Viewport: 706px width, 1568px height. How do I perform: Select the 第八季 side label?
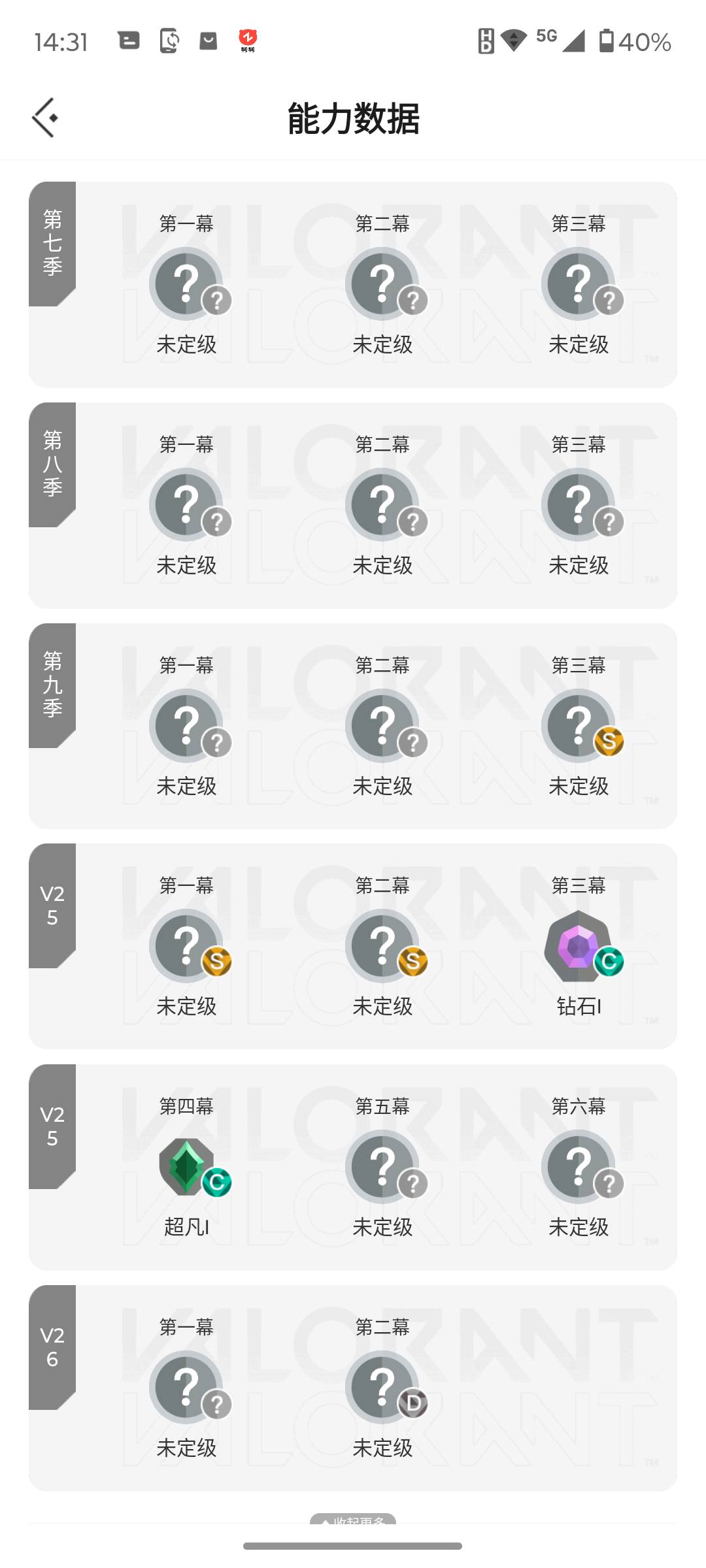pos(52,466)
